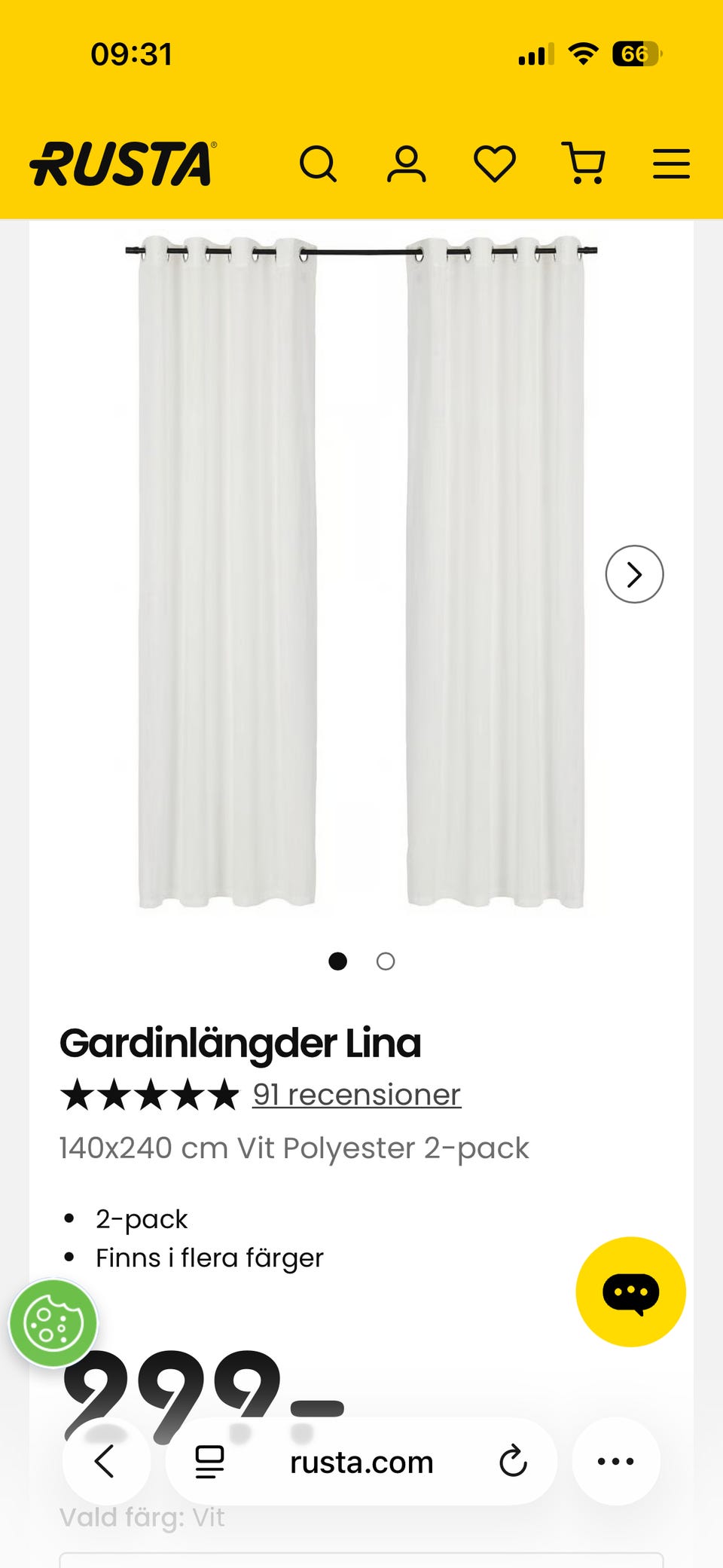
Task: Open the hamburger menu
Action: (671, 164)
